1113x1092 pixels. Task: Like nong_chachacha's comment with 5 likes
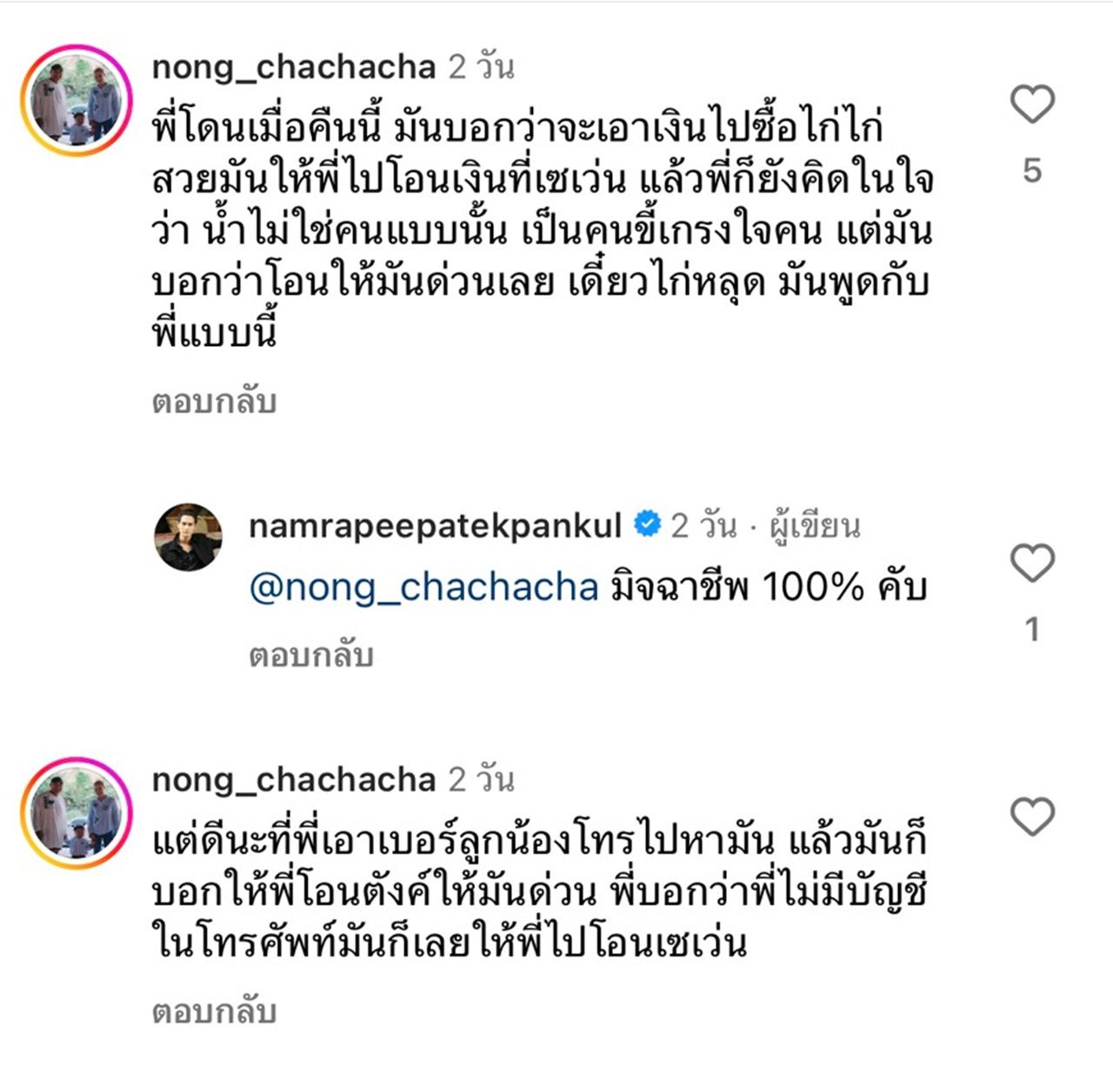[1032, 105]
